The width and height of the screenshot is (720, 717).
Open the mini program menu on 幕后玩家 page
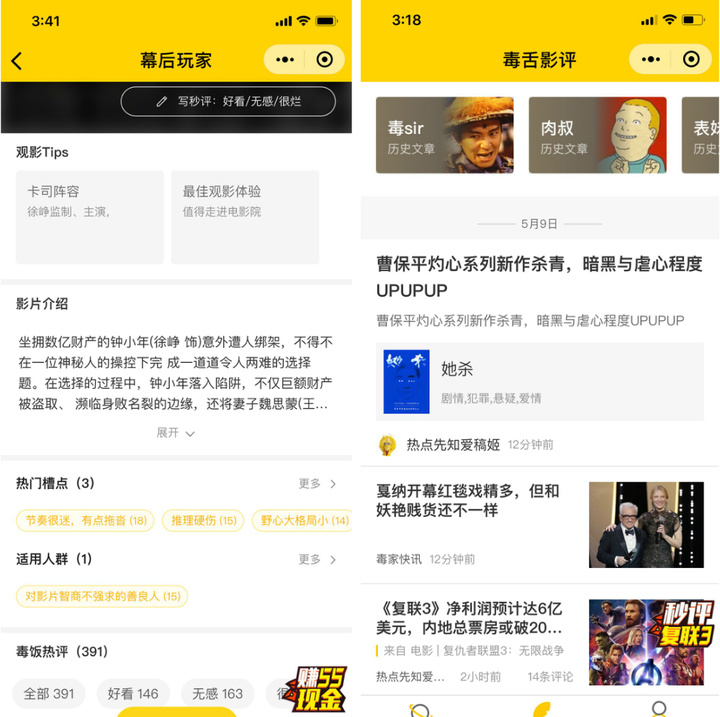click(285, 60)
